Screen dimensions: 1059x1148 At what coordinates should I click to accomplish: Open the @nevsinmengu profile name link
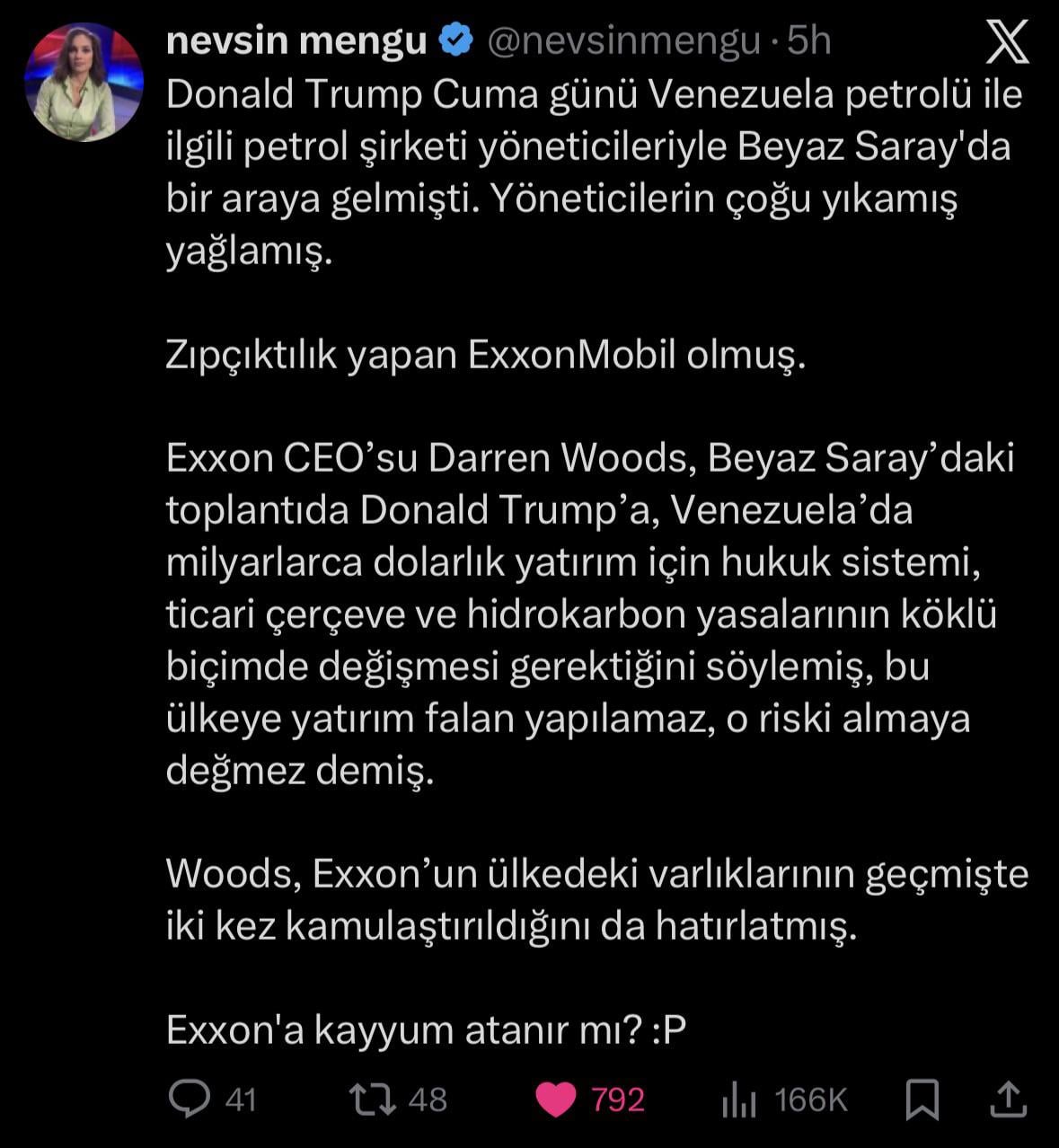coord(622,41)
